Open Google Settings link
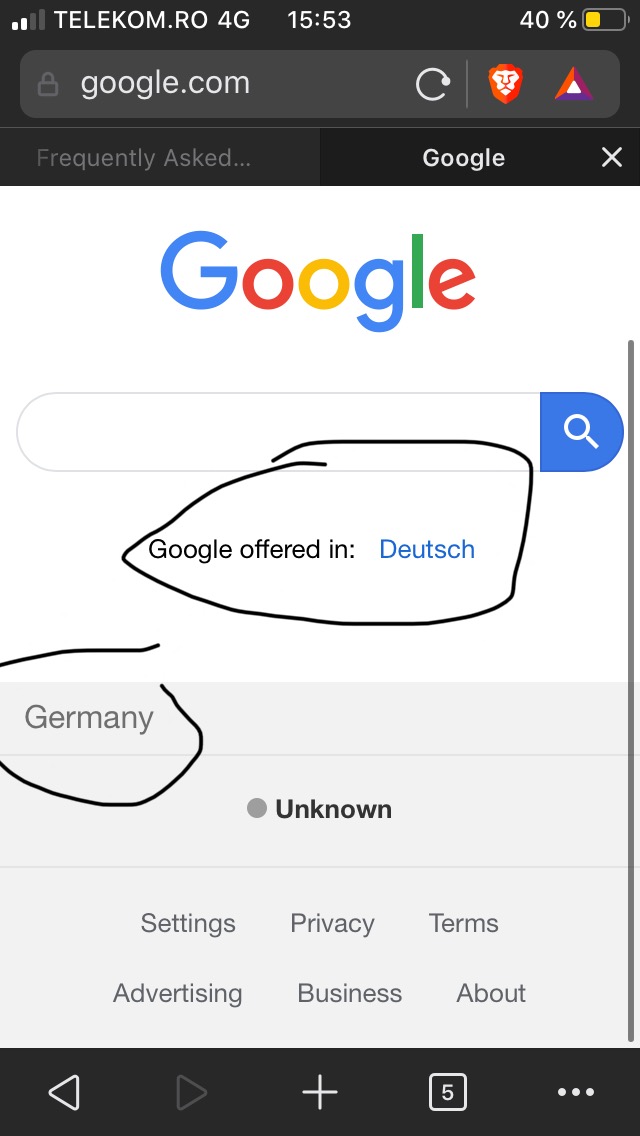This screenshot has height=1136, width=640. [x=188, y=923]
